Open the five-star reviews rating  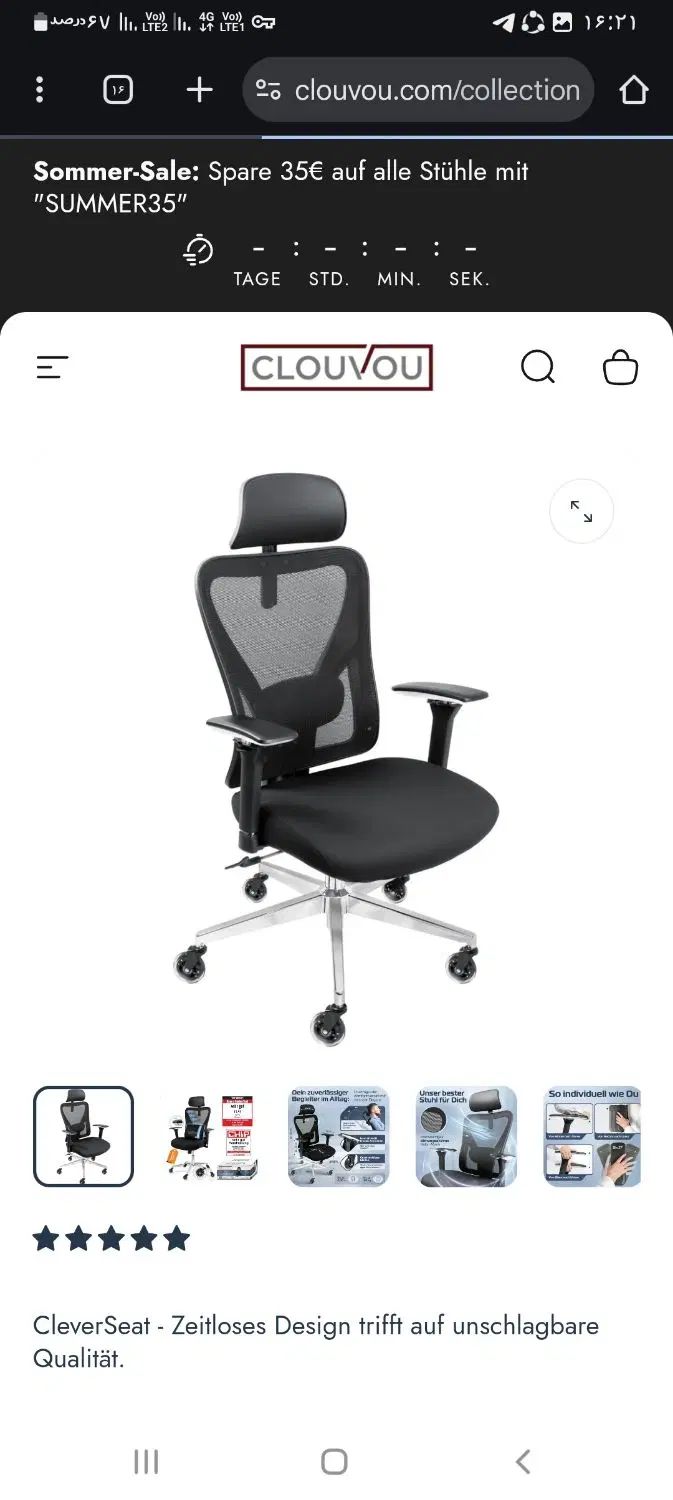coord(111,1239)
